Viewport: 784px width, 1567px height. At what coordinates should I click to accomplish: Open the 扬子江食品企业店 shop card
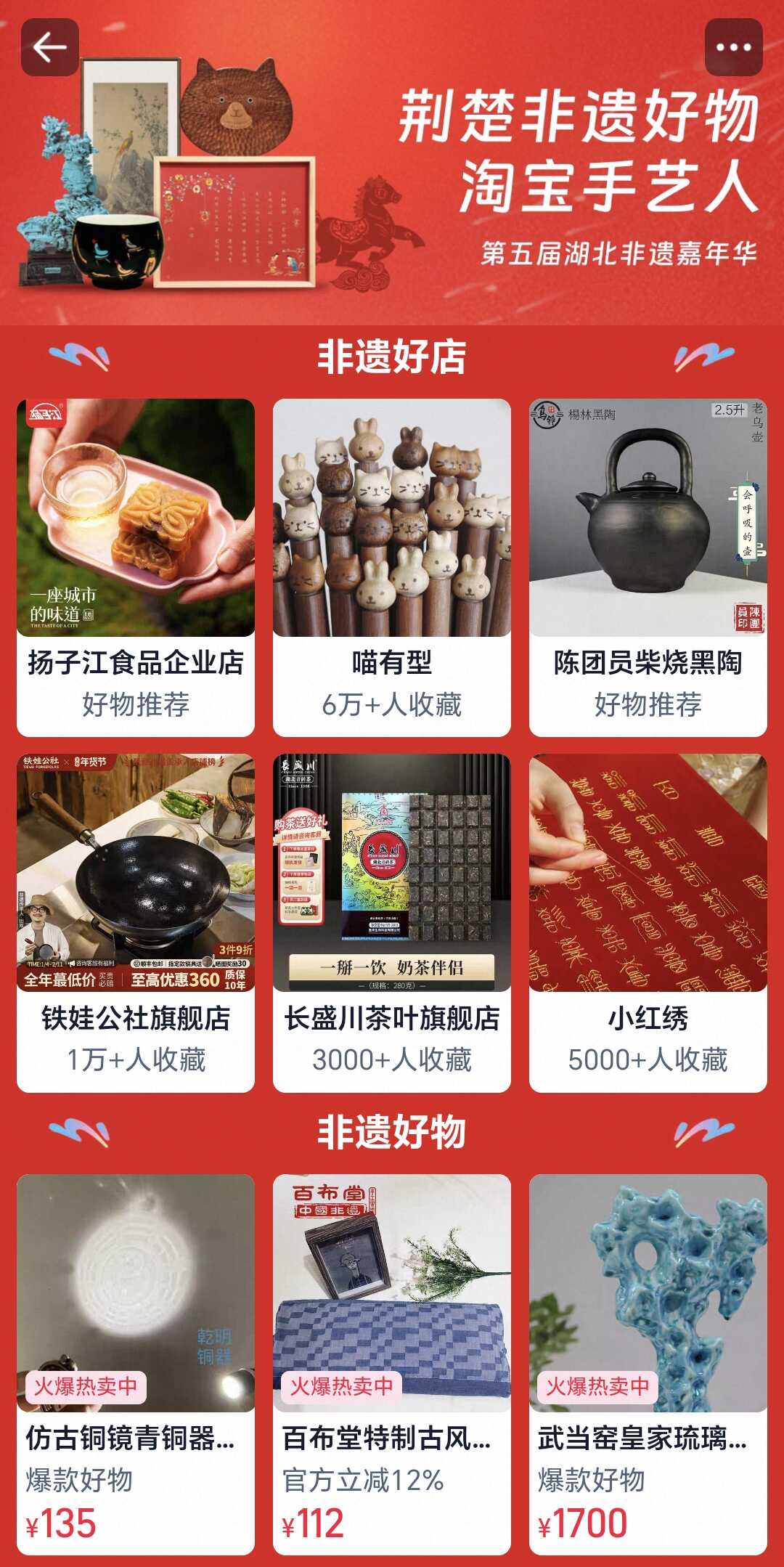[136, 566]
